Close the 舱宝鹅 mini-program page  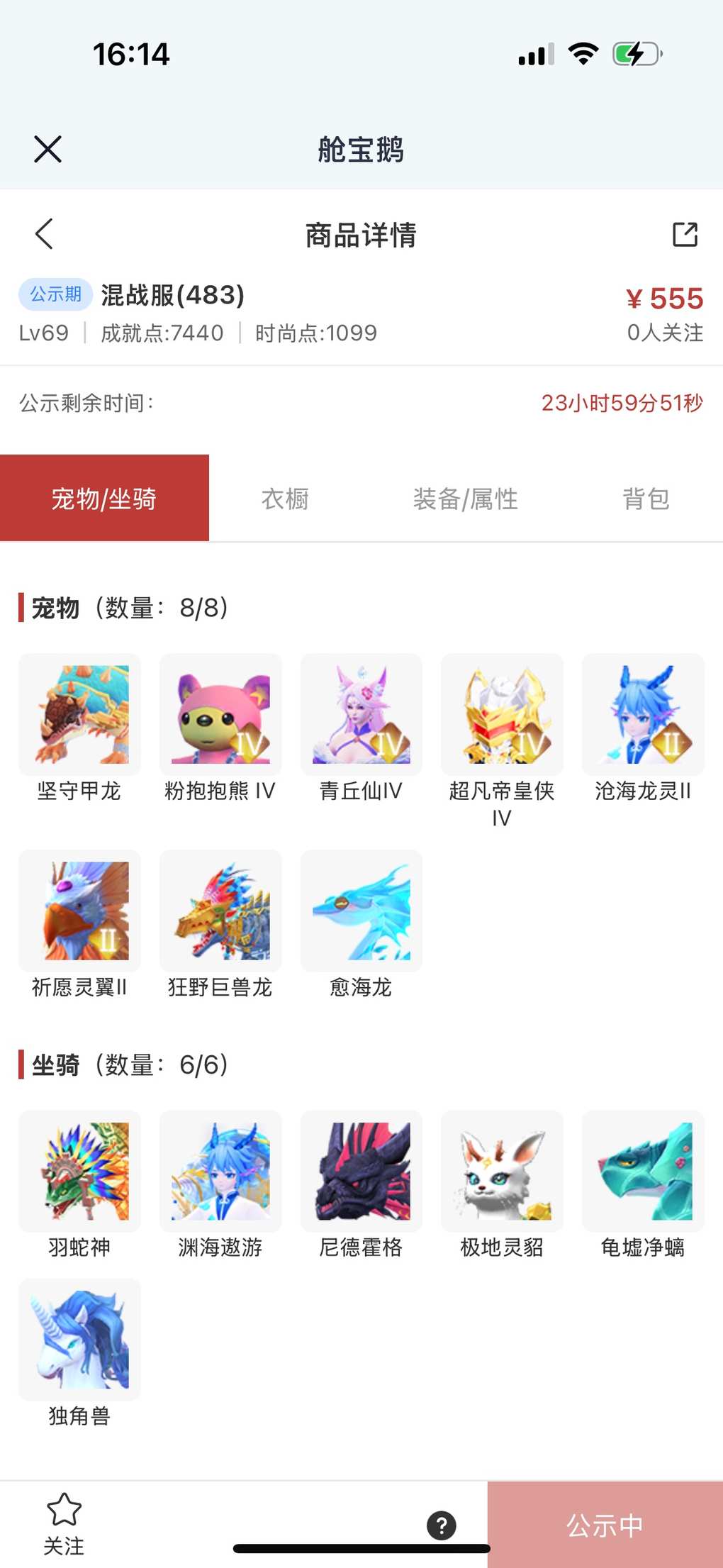click(47, 149)
